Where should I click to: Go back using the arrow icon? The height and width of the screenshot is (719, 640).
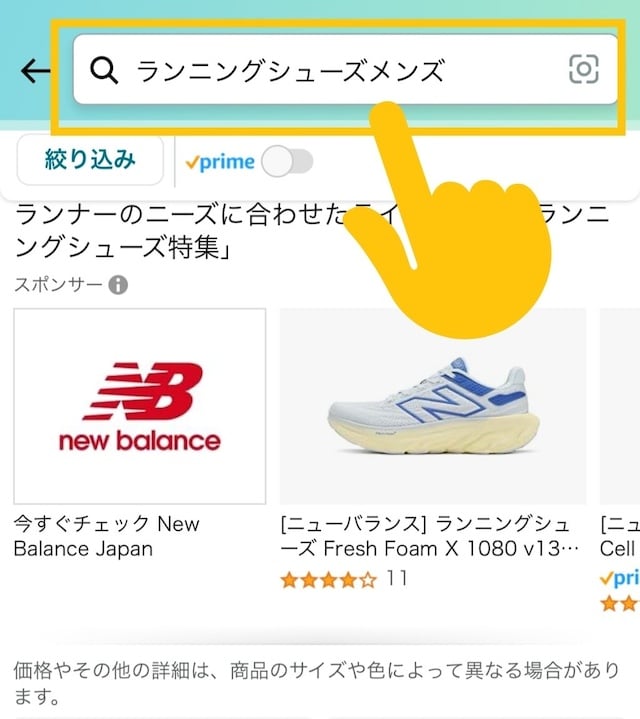pyautogui.click(x=36, y=71)
